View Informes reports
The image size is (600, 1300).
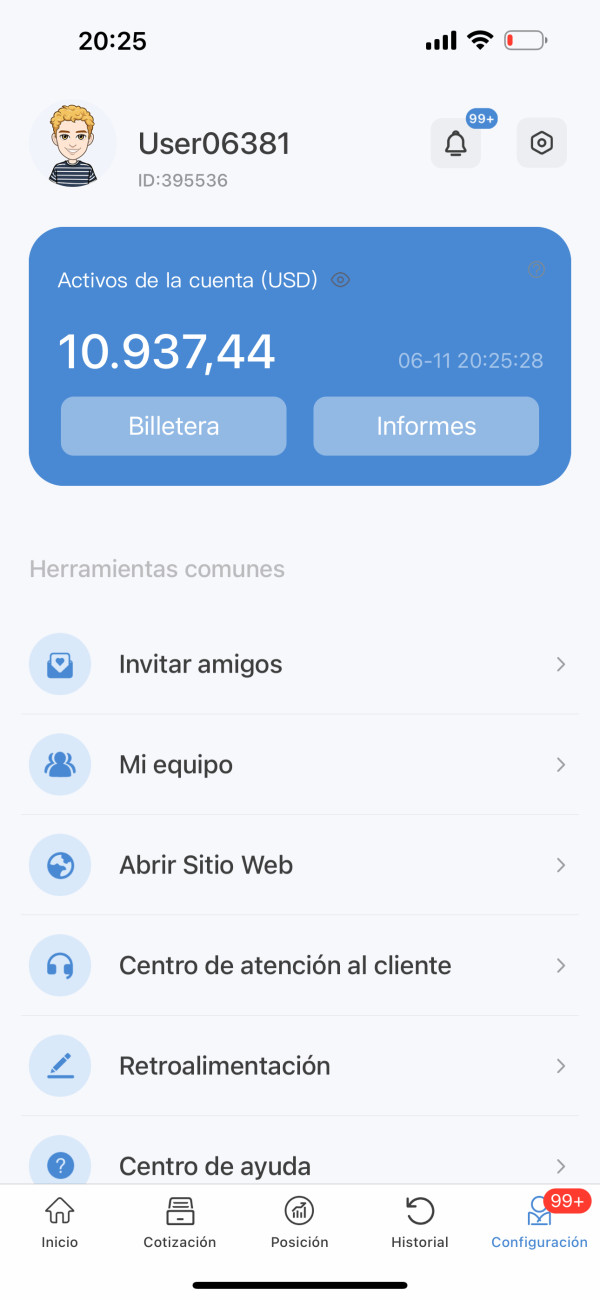click(x=426, y=426)
